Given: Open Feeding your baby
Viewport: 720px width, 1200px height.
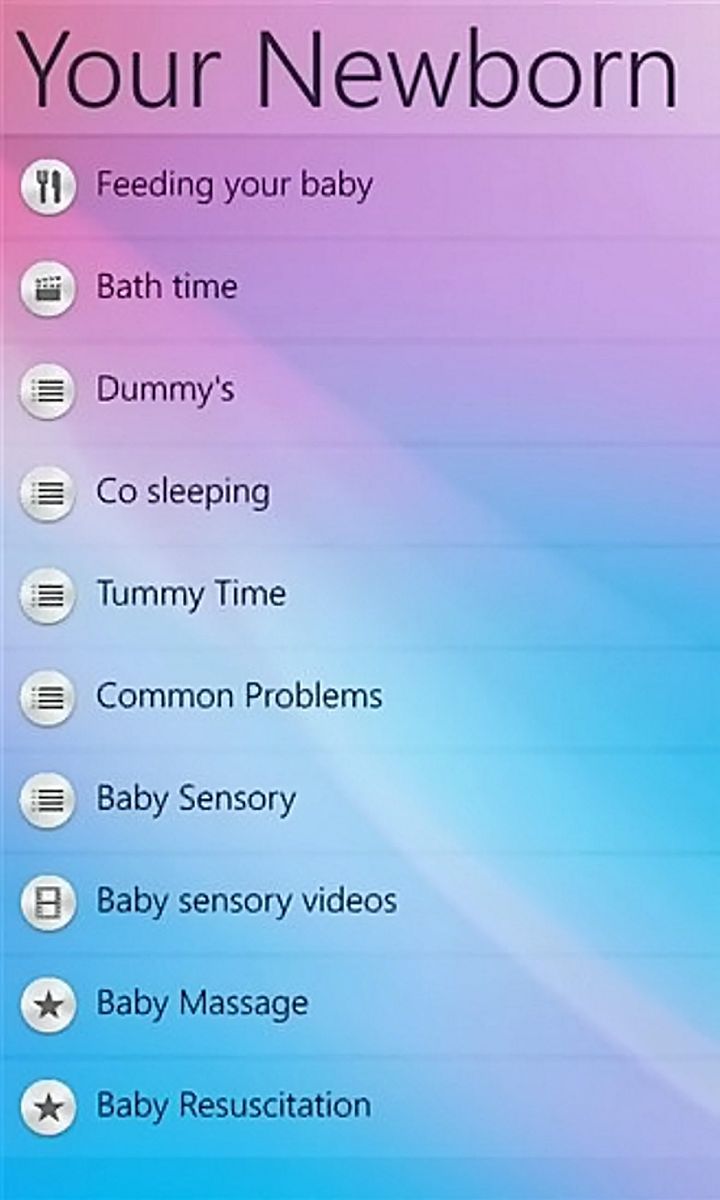Looking at the screenshot, I should 234,186.
